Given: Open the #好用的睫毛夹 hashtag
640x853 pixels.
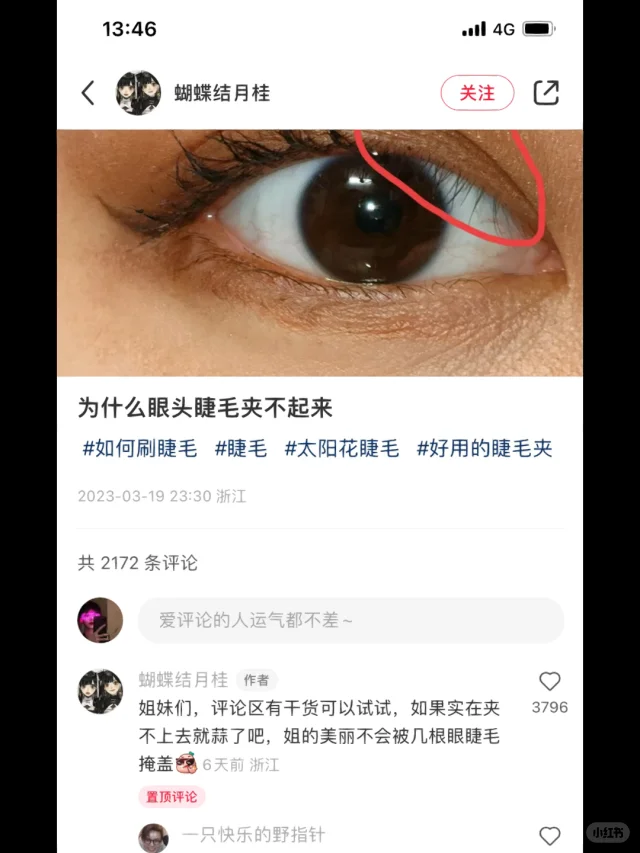Looking at the screenshot, I should coord(484,448).
